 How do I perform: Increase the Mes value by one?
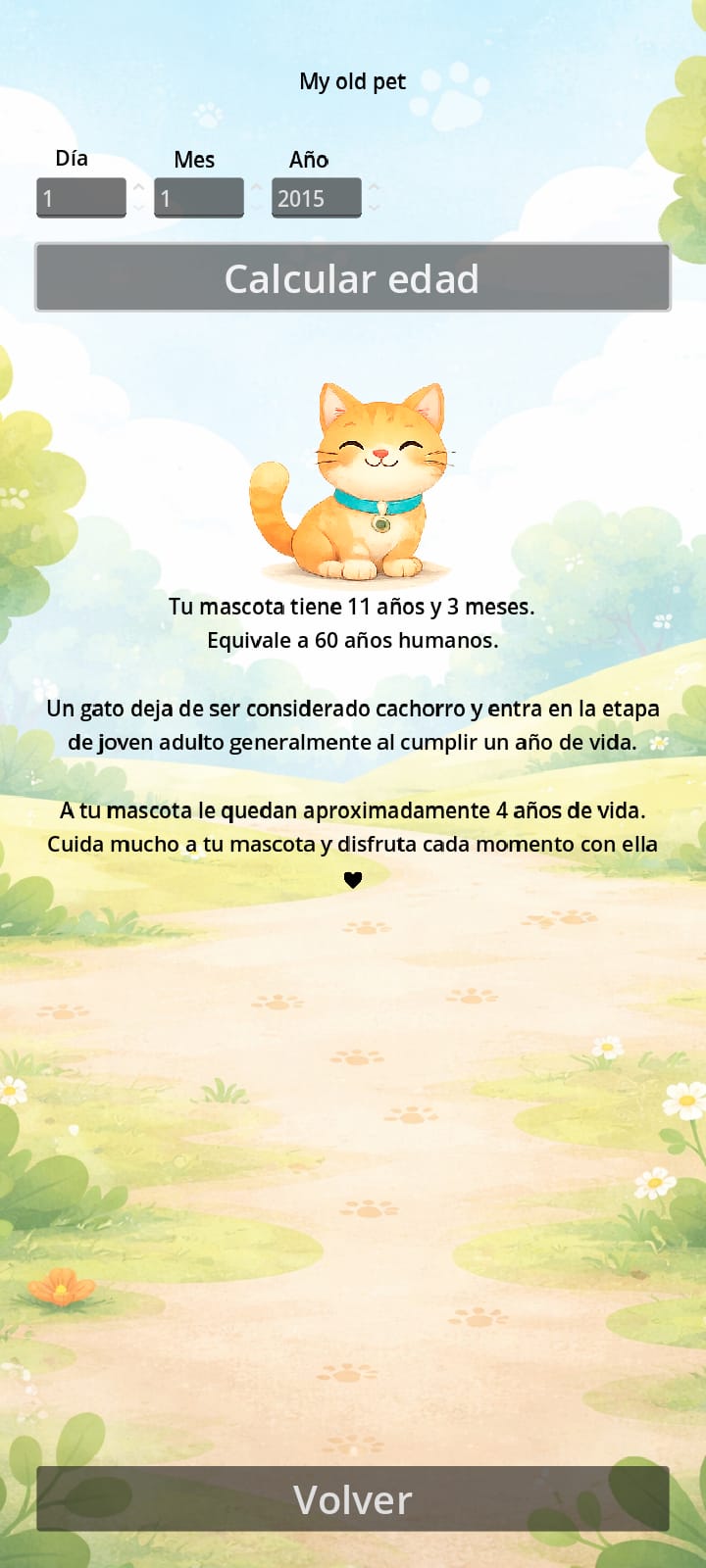[257, 187]
